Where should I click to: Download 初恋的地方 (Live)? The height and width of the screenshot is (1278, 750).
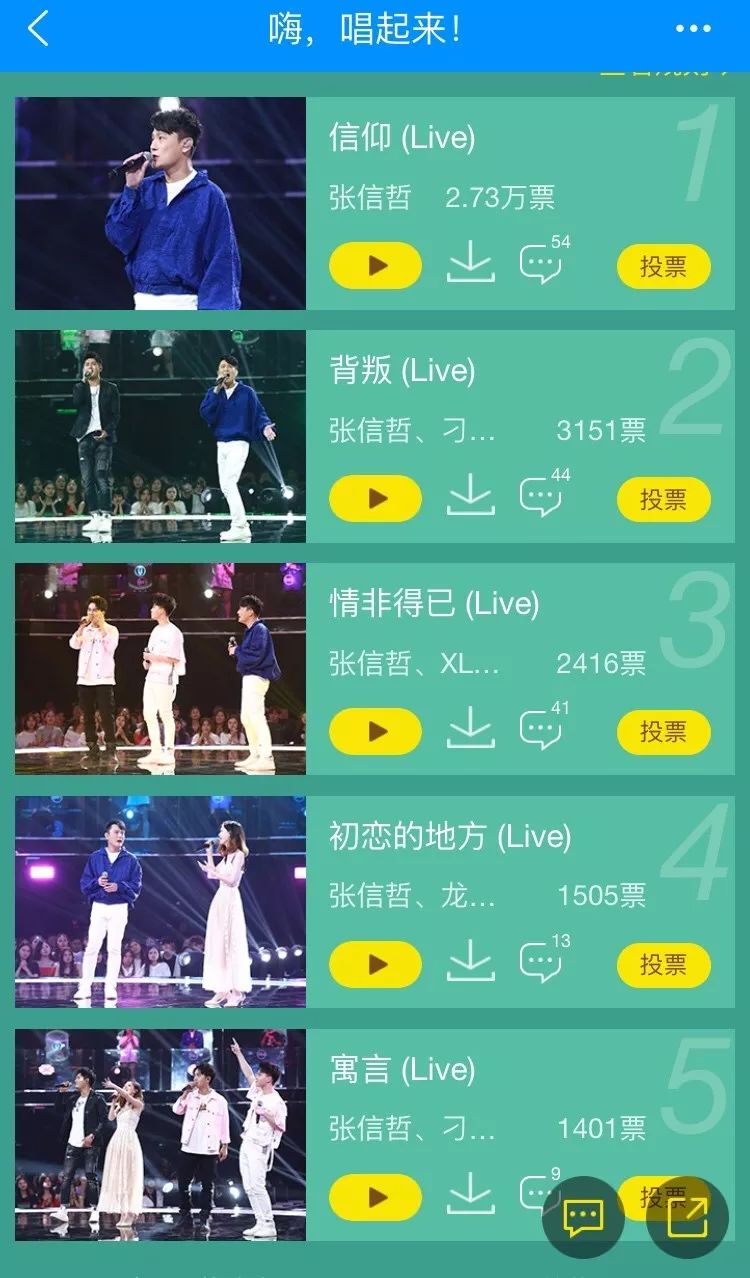pyautogui.click(x=470, y=961)
